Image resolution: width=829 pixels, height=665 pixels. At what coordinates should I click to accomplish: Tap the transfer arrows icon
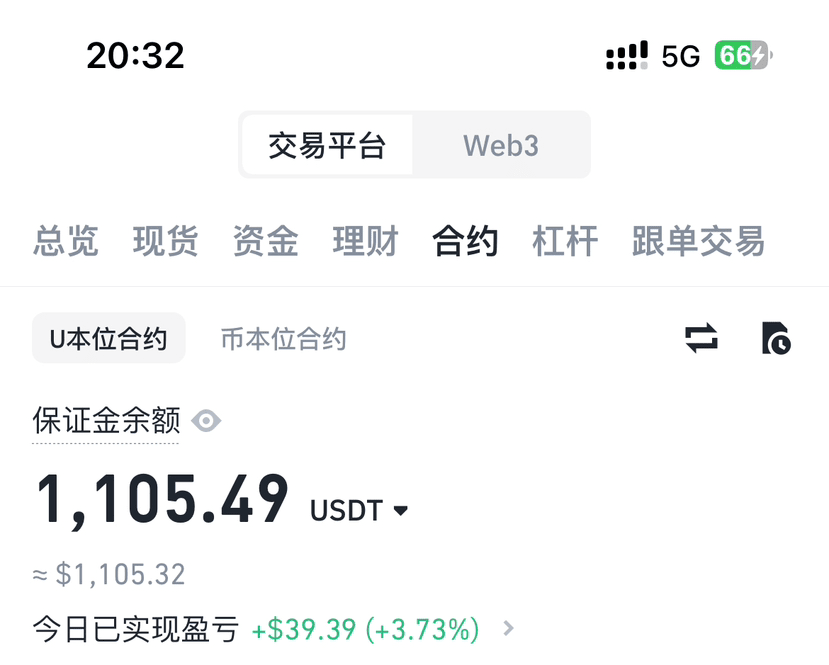tap(702, 338)
